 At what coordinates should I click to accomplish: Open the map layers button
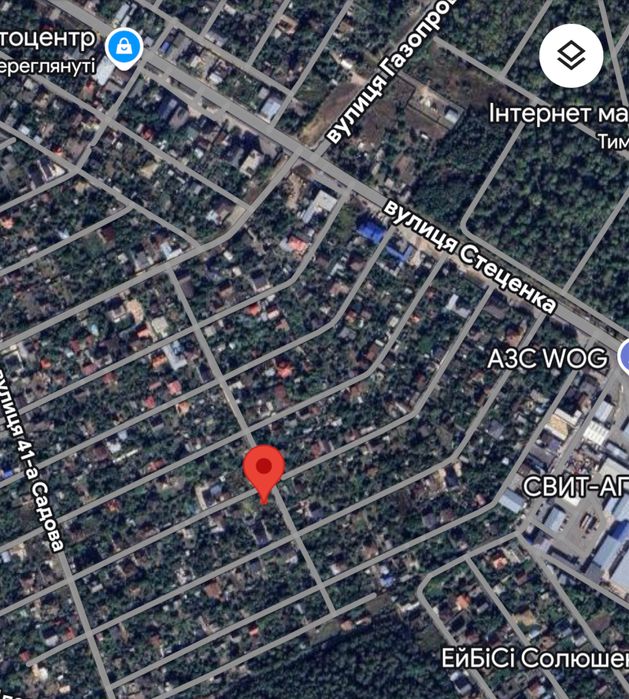571,56
